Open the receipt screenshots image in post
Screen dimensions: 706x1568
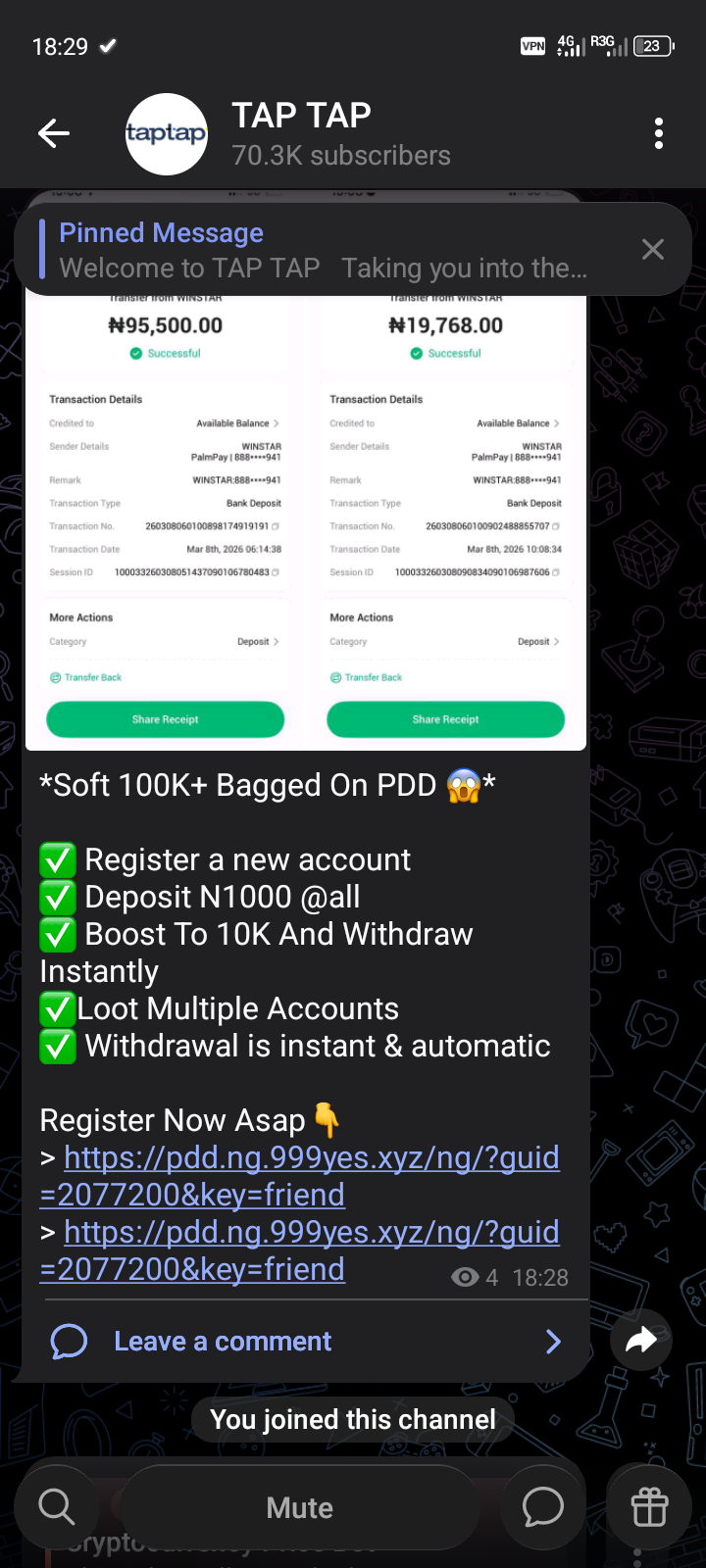(x=305, y=519)
